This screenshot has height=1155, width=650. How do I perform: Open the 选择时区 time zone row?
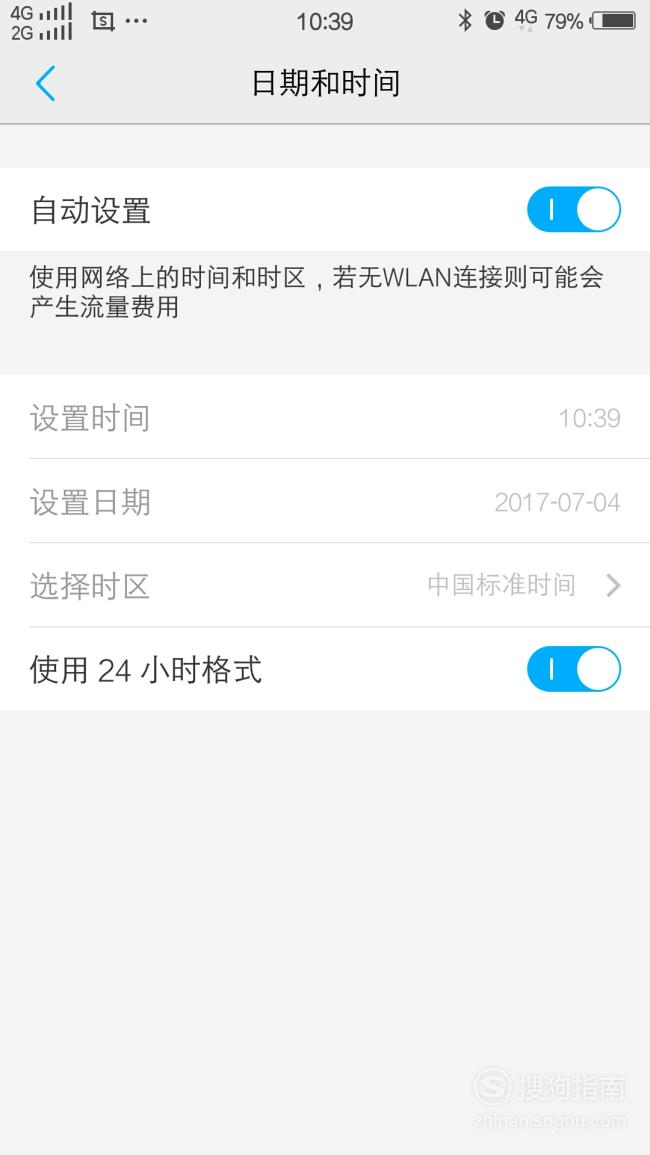[x=325, y=586]
